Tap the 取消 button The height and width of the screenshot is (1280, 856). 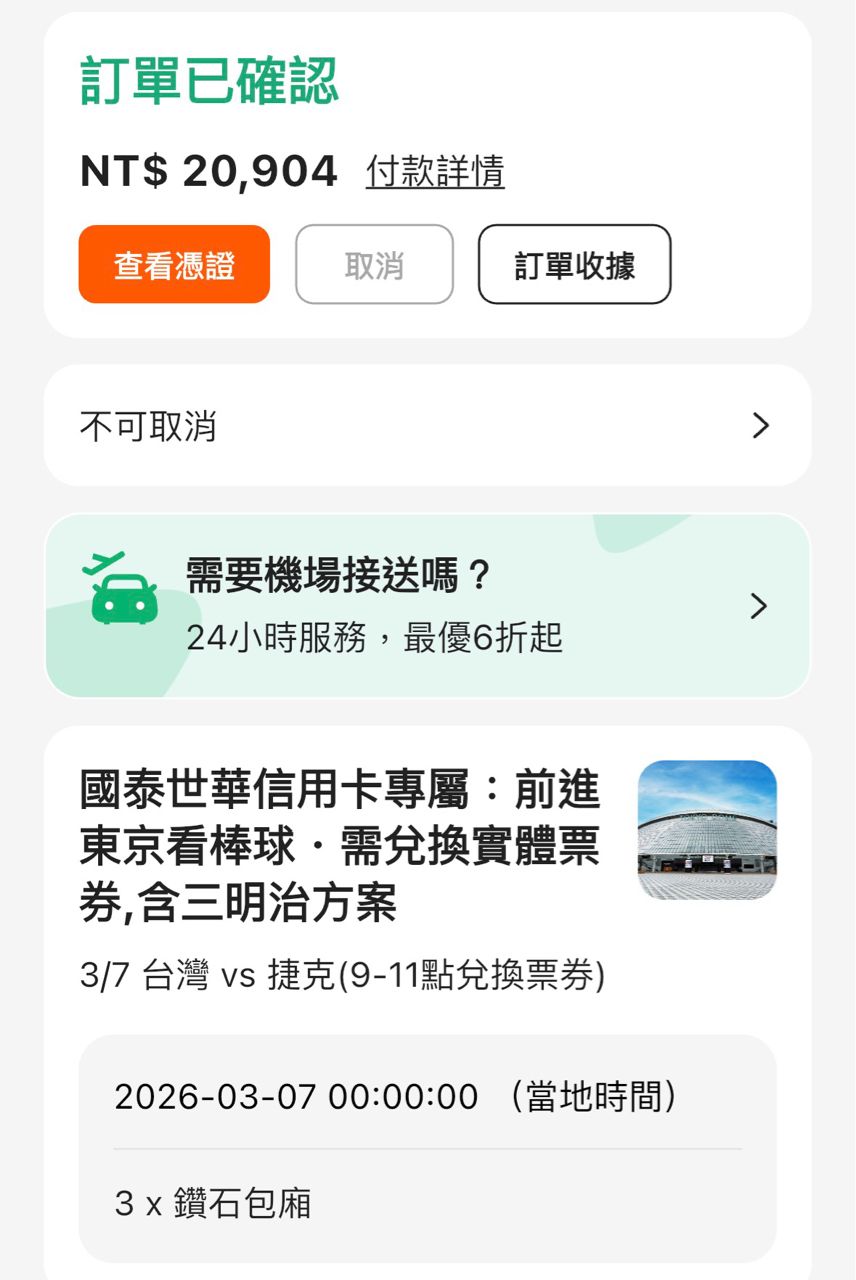(374, 265)
